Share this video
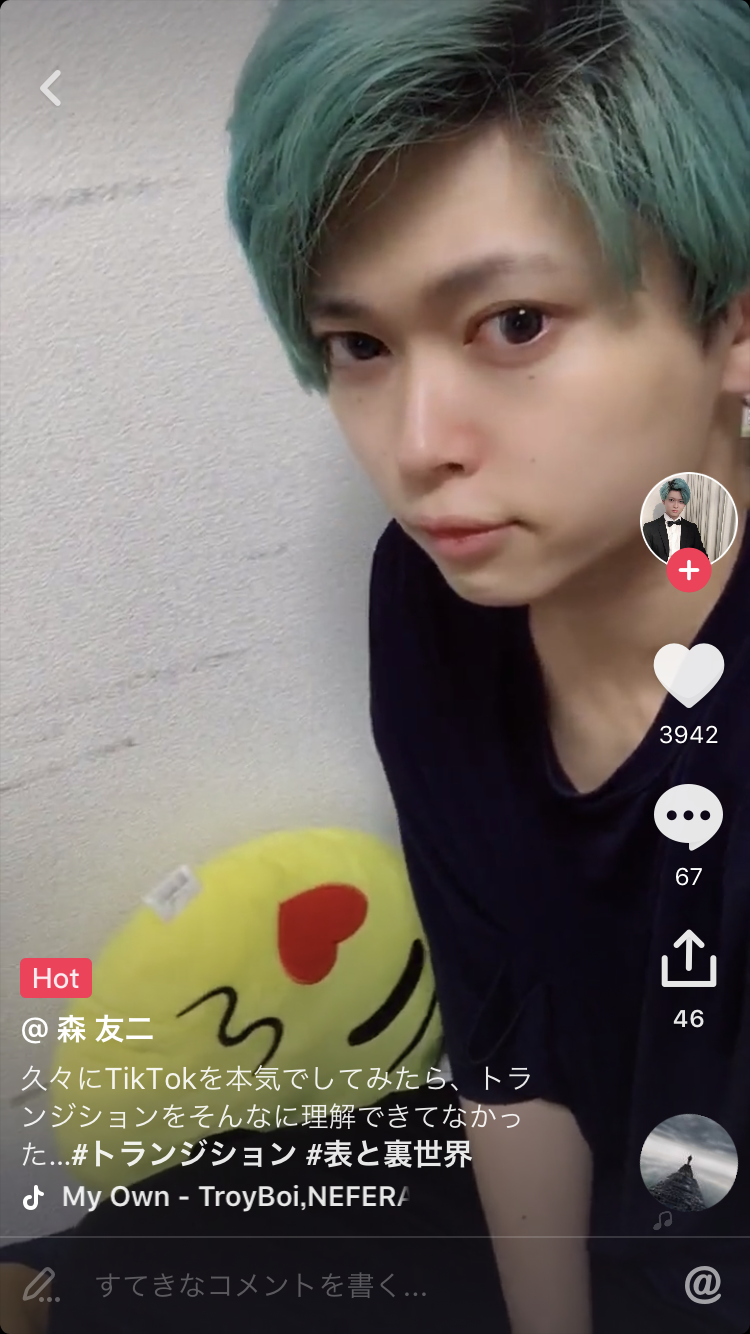750x1334 pixels. click(x=688, y=960)
